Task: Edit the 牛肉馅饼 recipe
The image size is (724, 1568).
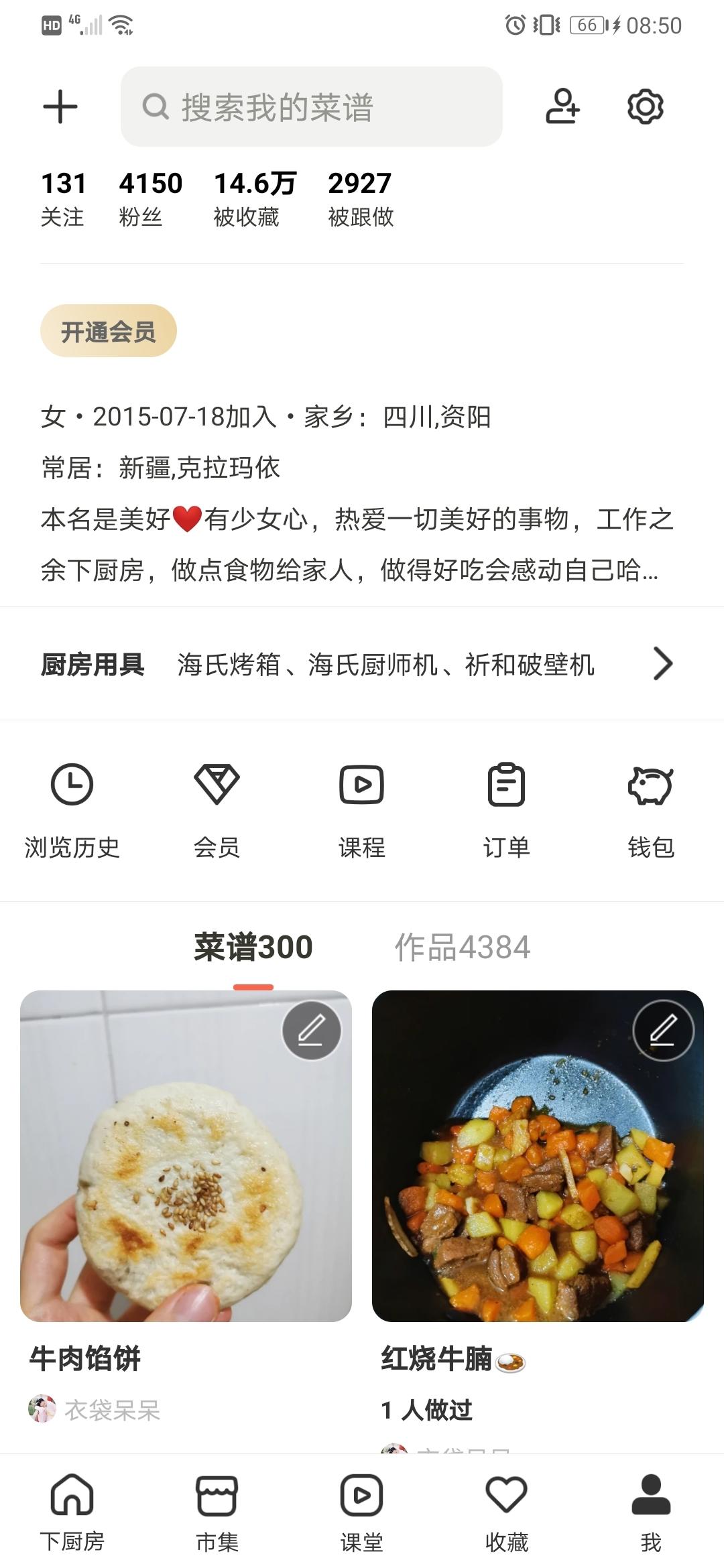Action: [x=312, y=1030]
